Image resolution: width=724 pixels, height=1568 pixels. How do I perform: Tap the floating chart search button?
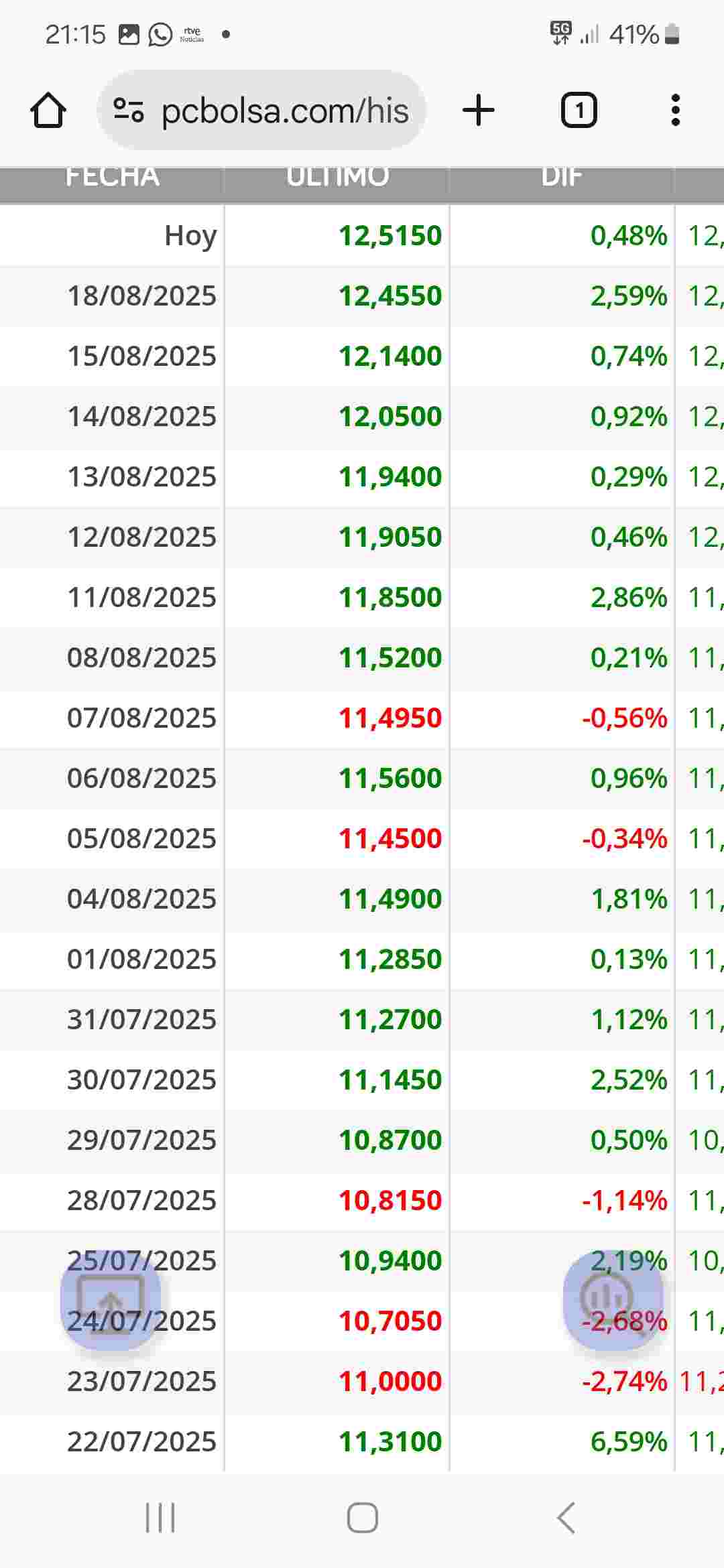[613, 1300]
